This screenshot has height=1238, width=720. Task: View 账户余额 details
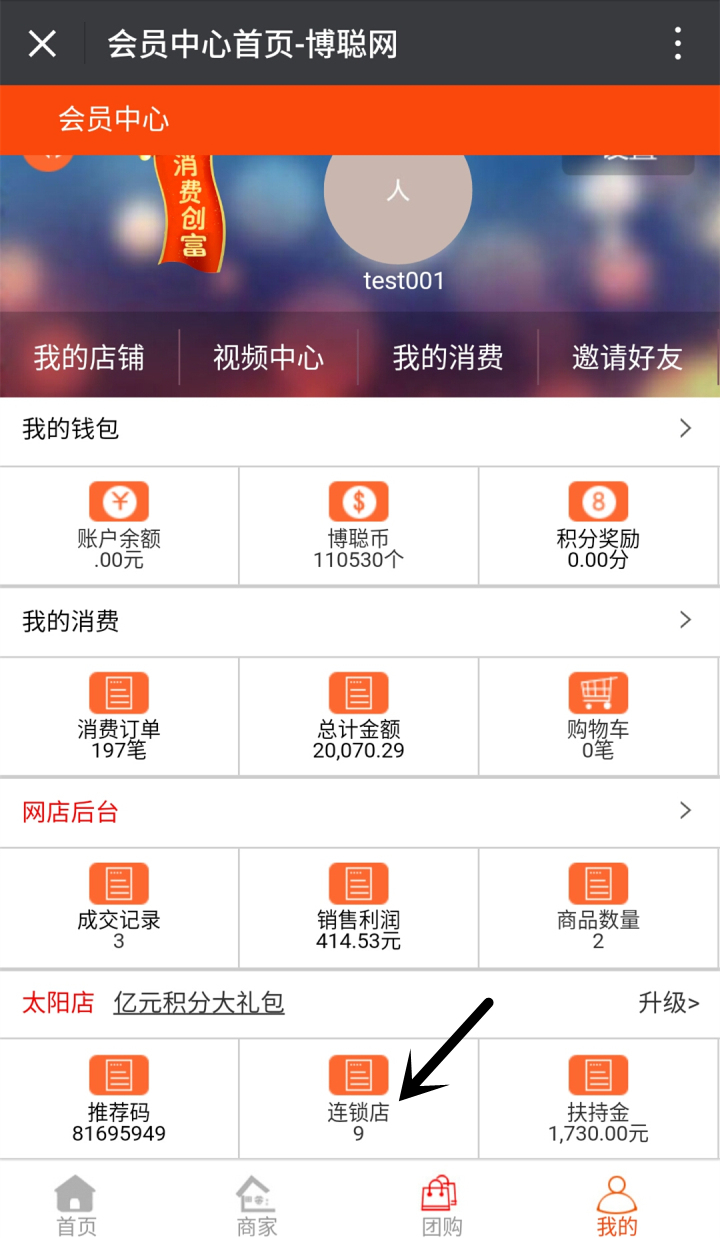click(119, 526)
